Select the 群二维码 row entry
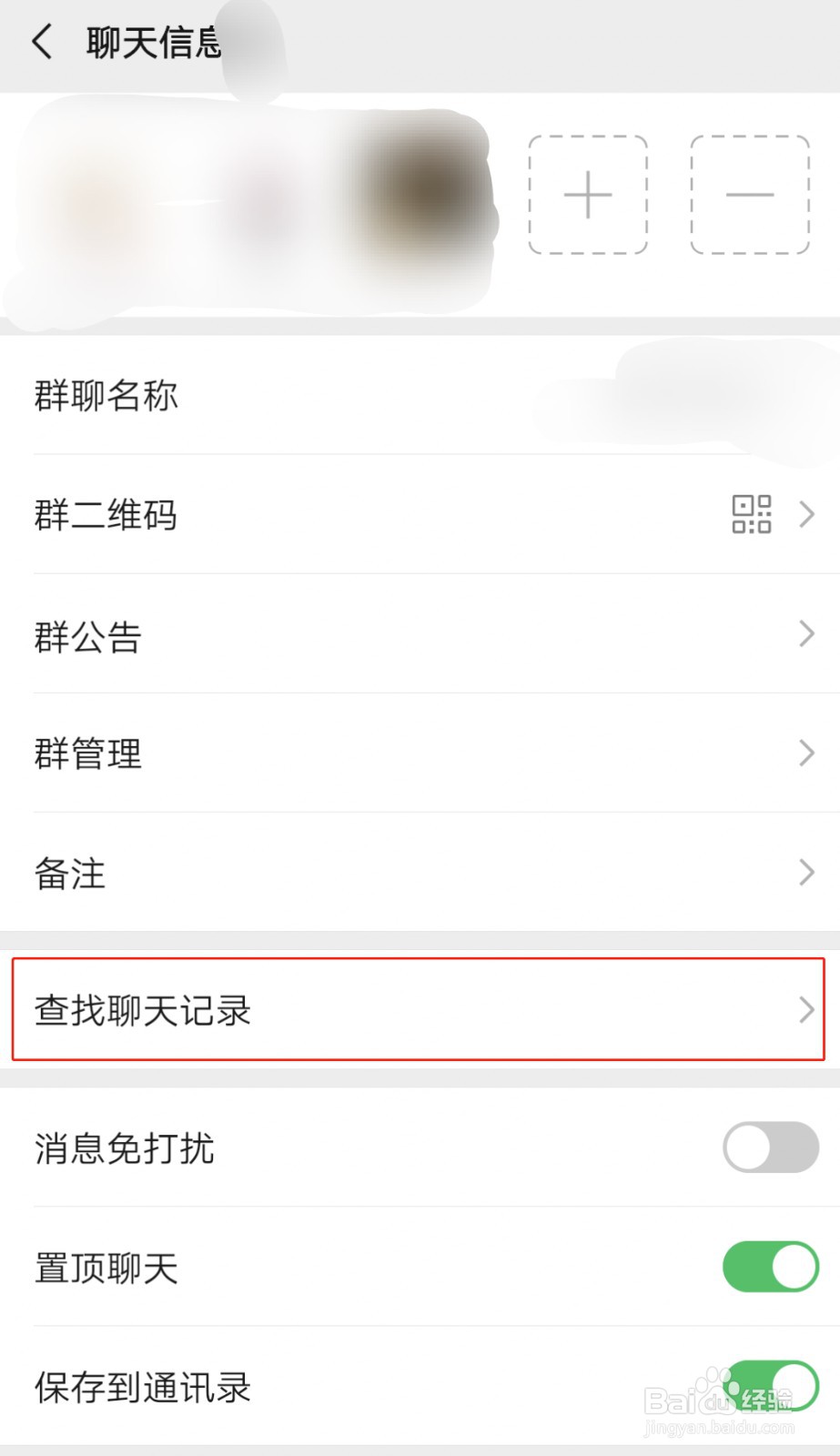Screen dimensions: 840x1456 (x=419, y=515)
